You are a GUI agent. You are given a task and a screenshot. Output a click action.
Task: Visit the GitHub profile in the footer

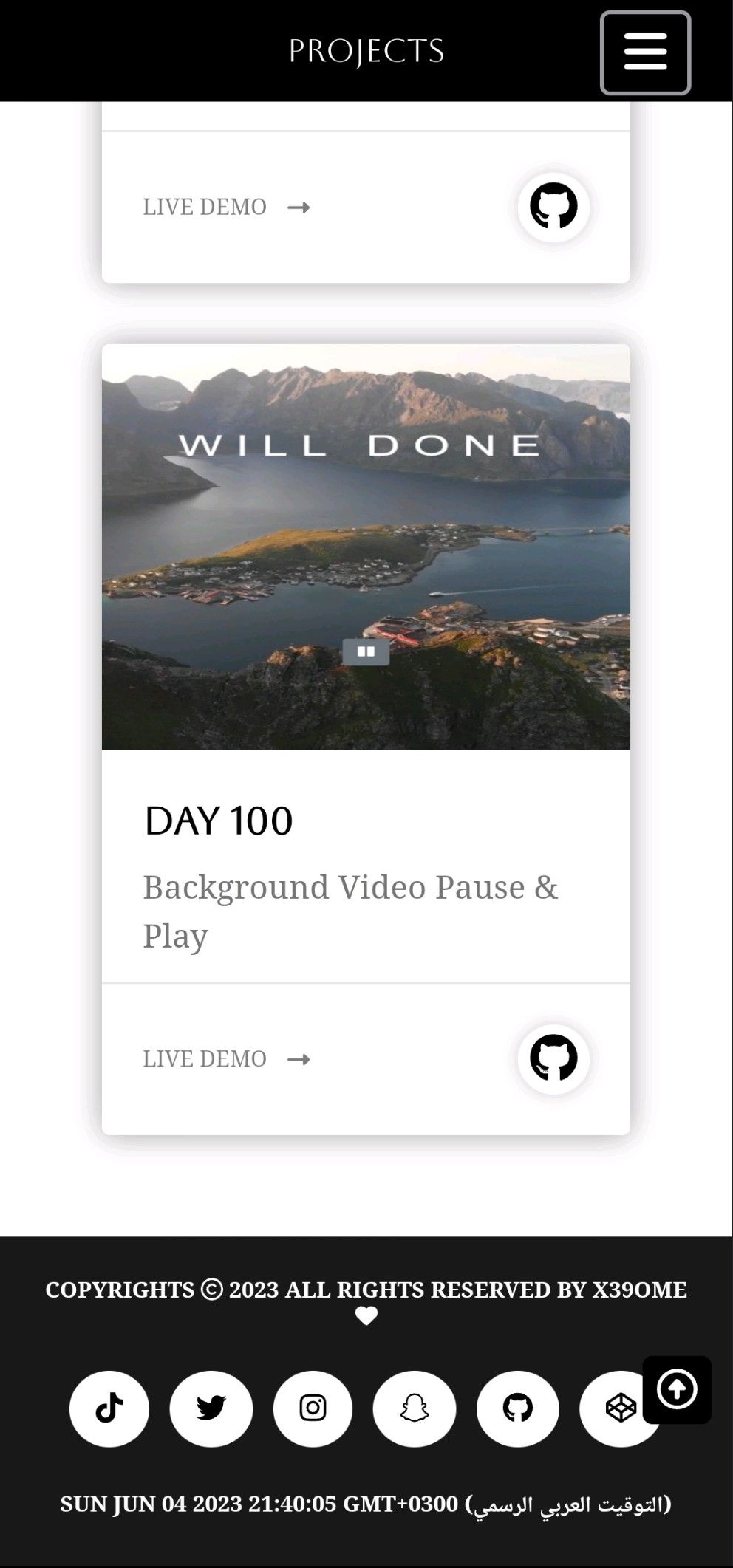[x=517, y=1408]
